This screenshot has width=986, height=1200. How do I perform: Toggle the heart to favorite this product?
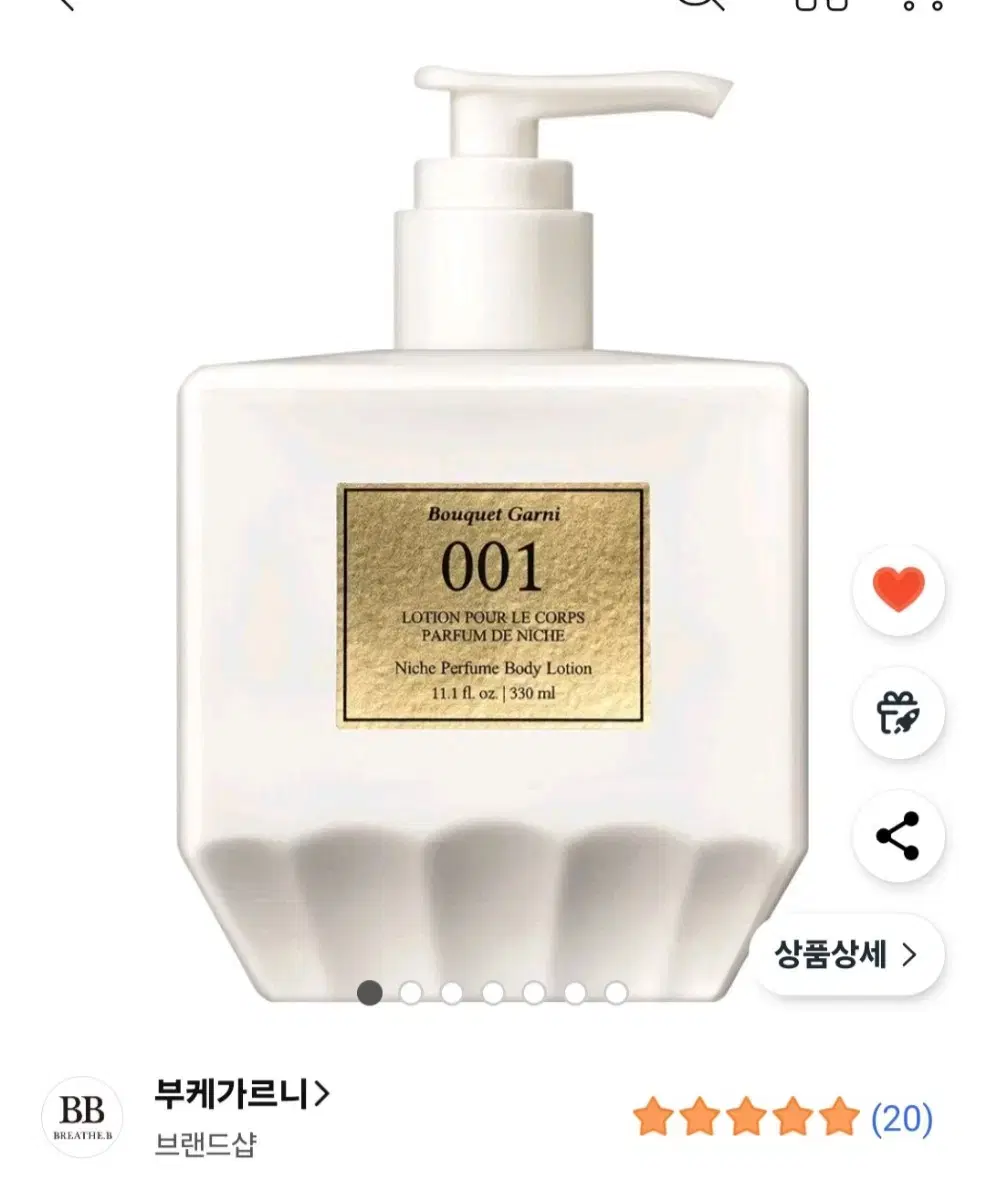tap(898, 589)
